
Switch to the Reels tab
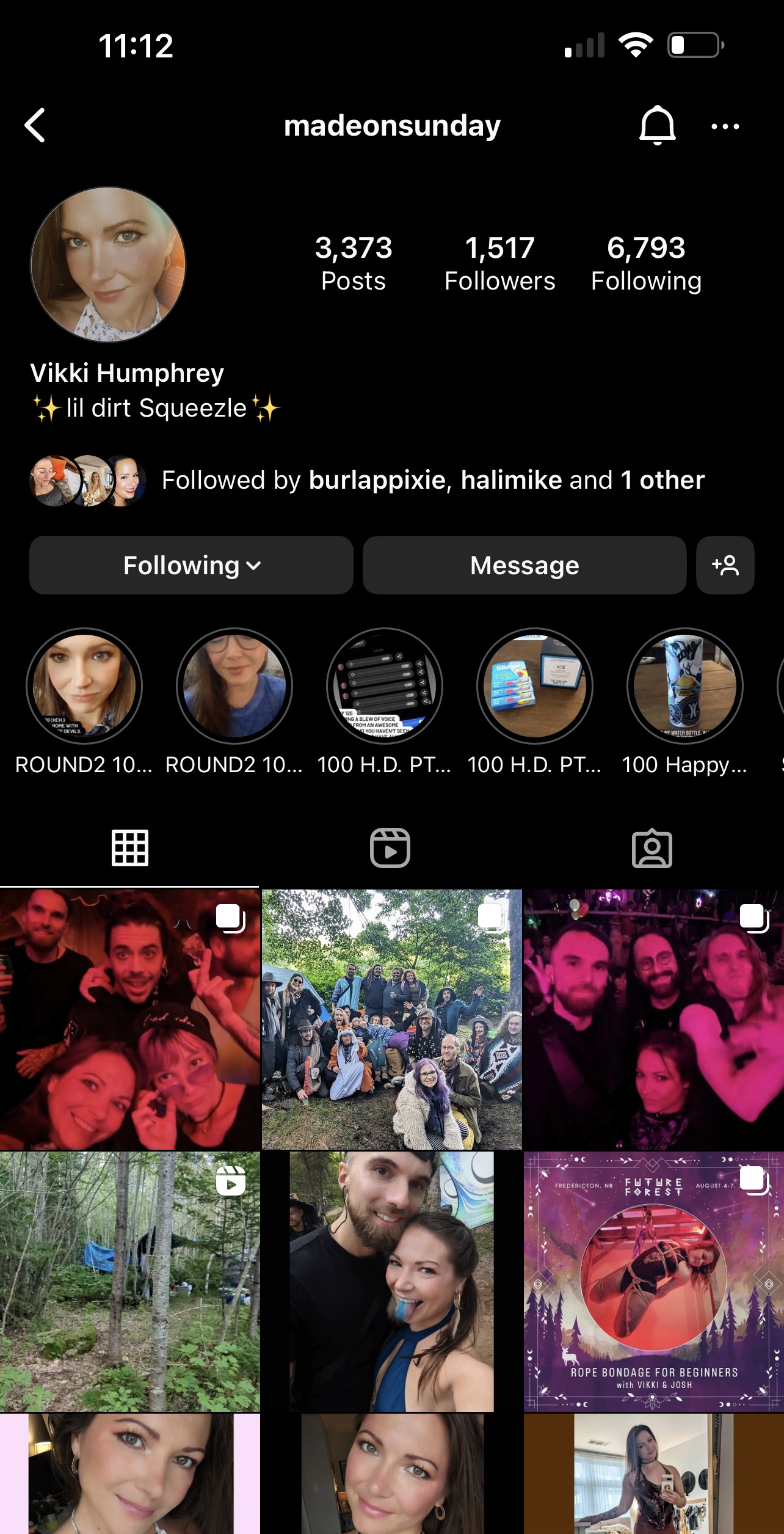click(x=390, y=848)
